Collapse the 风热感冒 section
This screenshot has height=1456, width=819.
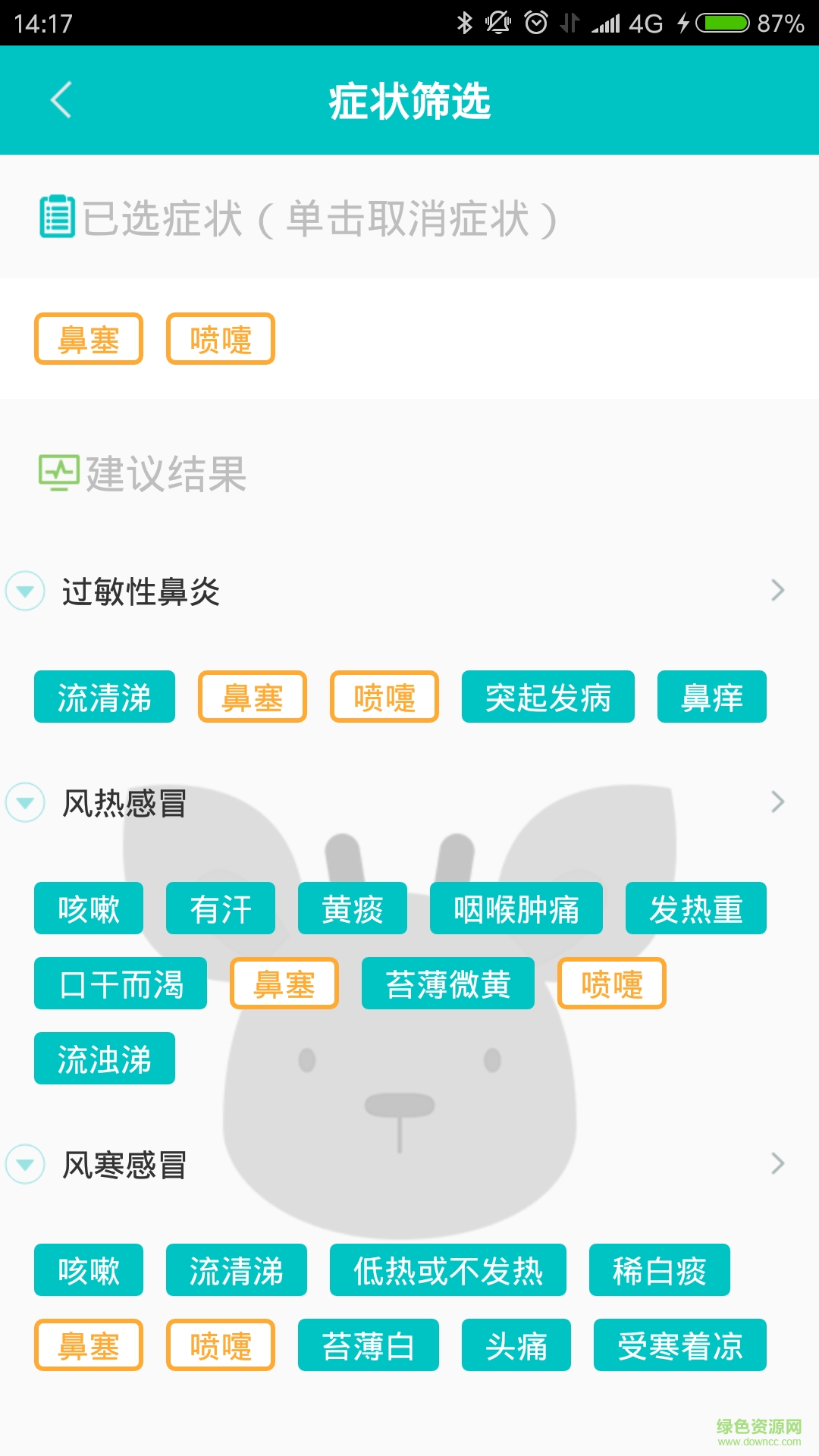coord(25,802)
